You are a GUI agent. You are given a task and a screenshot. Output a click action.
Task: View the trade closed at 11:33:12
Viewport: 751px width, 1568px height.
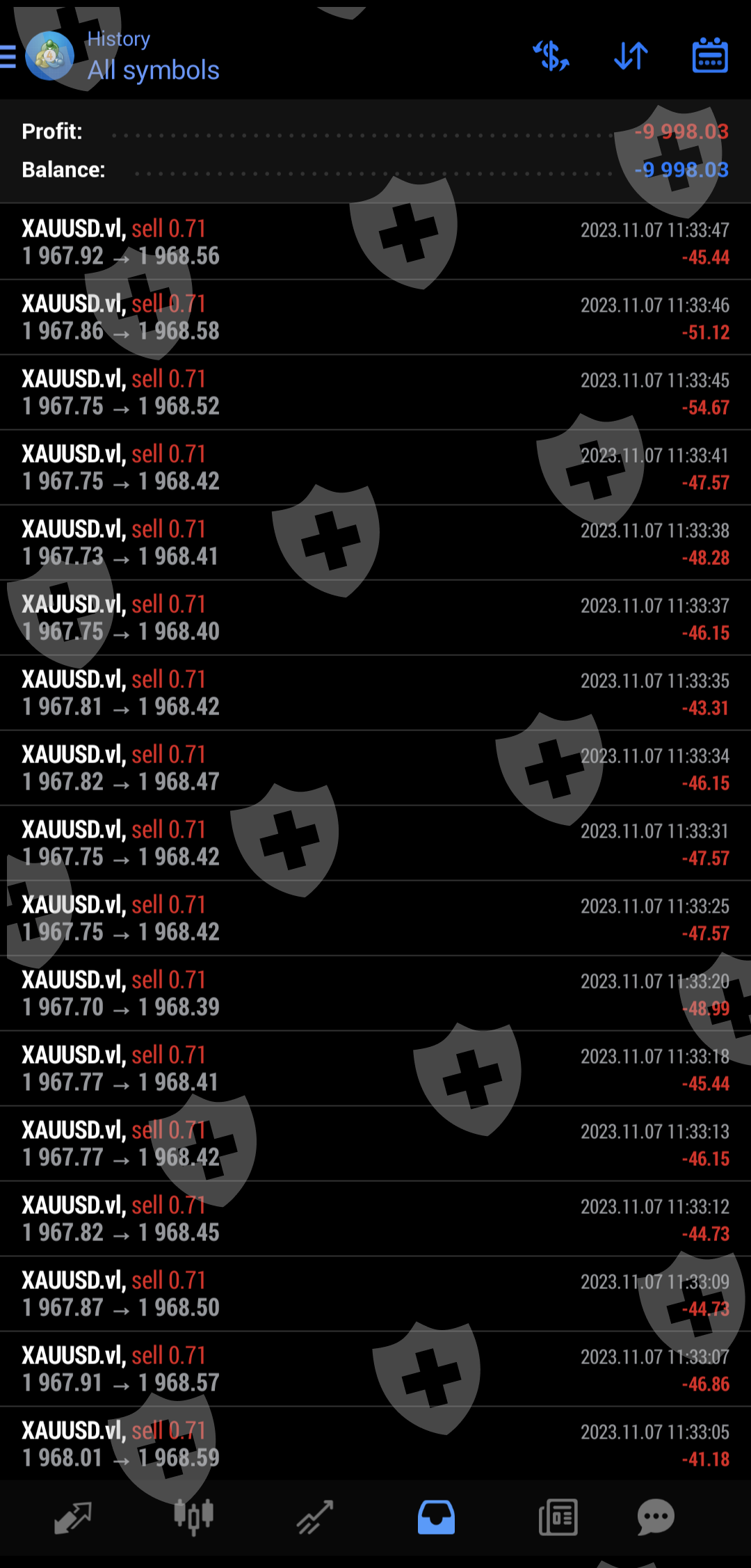375,1219
